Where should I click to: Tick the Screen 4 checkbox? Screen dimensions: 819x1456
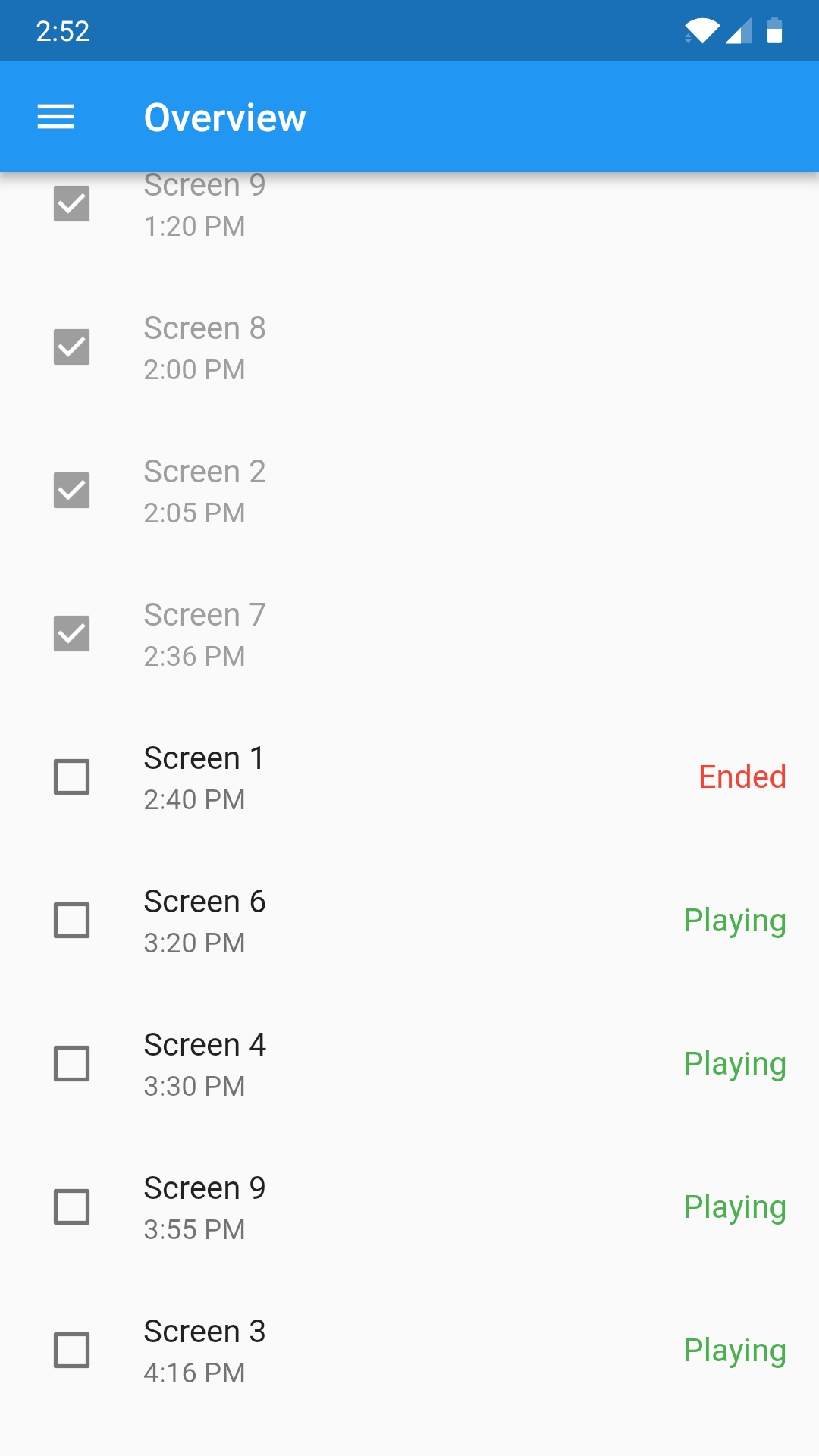click(72, 1063)
